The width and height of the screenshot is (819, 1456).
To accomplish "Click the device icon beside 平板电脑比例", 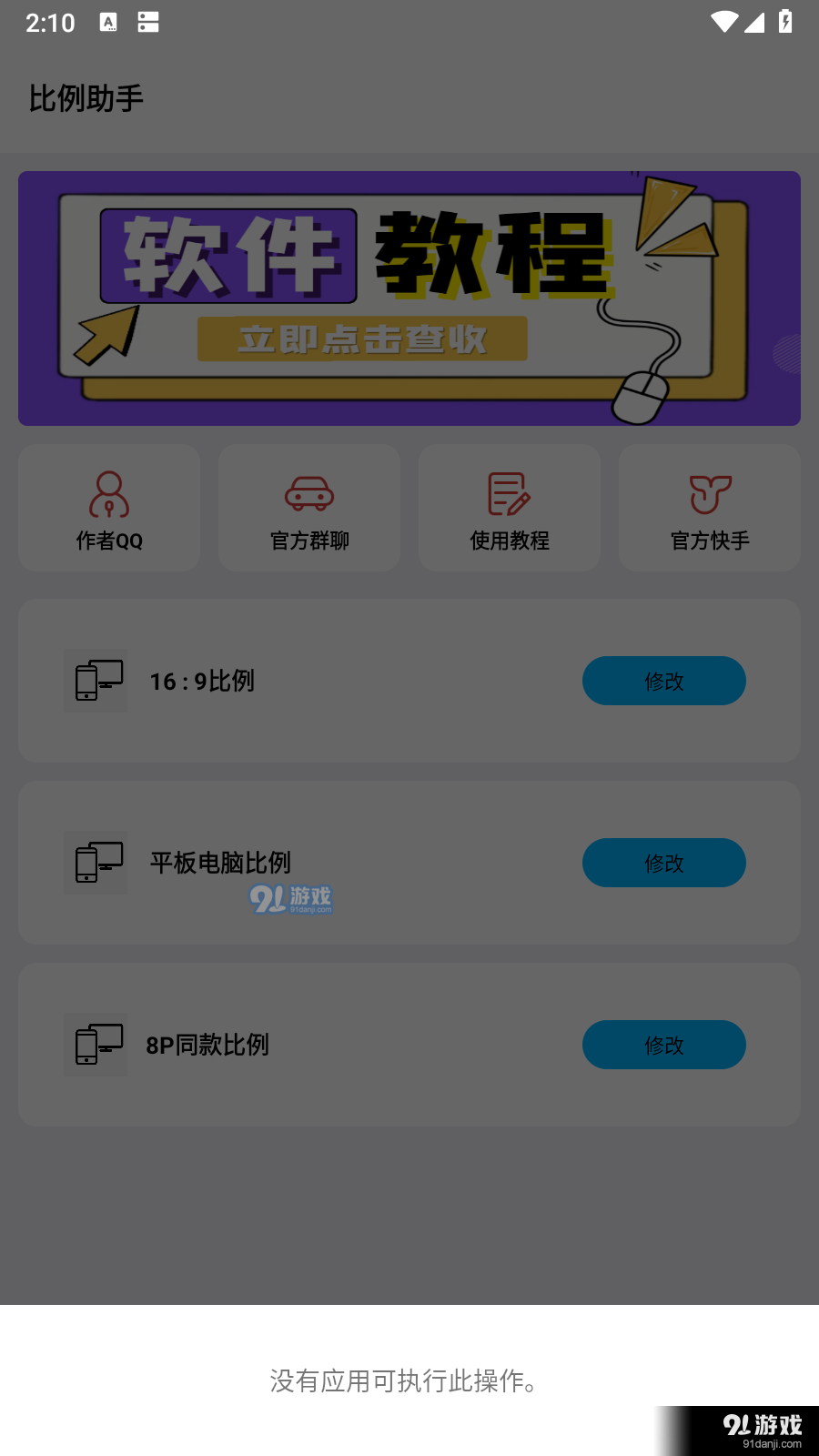I will 95,862.
